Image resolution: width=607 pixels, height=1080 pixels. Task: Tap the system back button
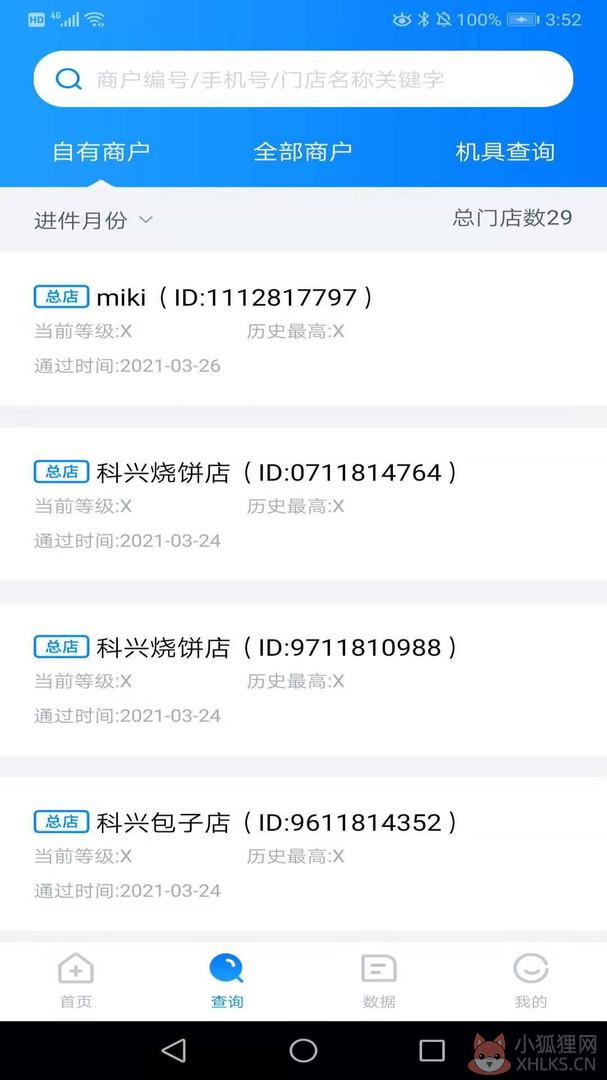[174, 1050]
